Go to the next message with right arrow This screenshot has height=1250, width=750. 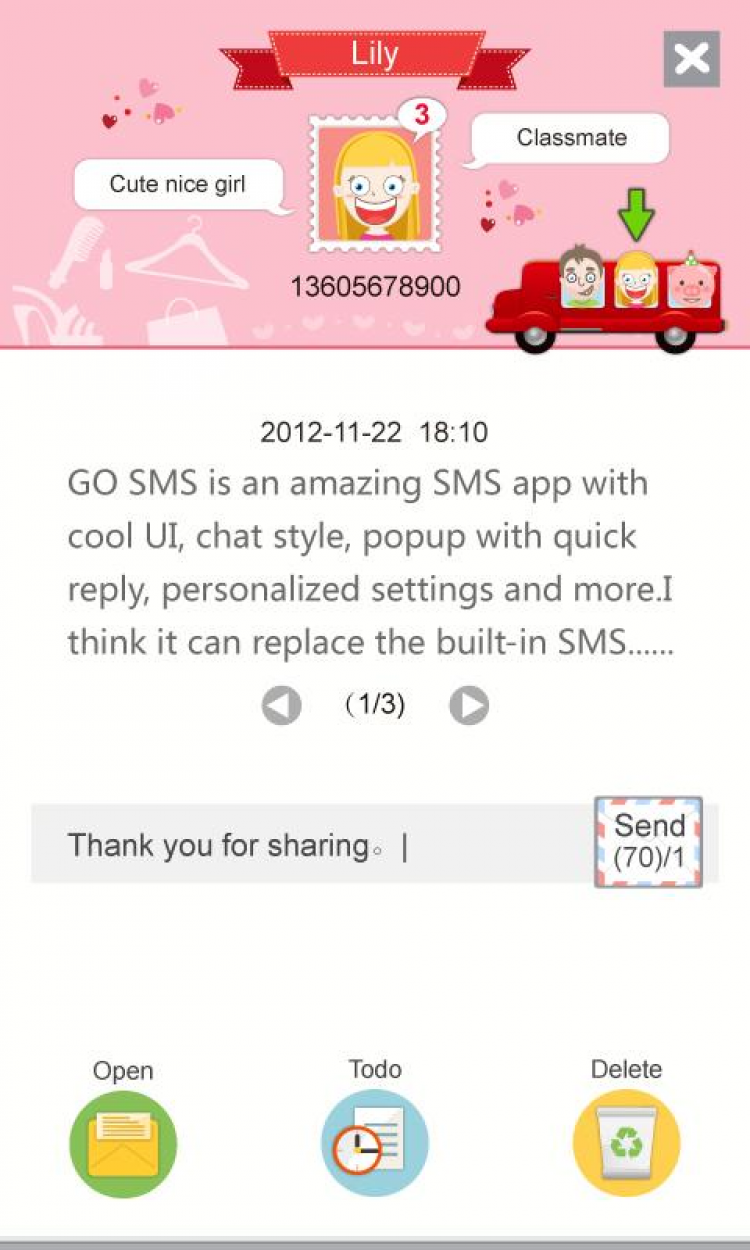468,705
